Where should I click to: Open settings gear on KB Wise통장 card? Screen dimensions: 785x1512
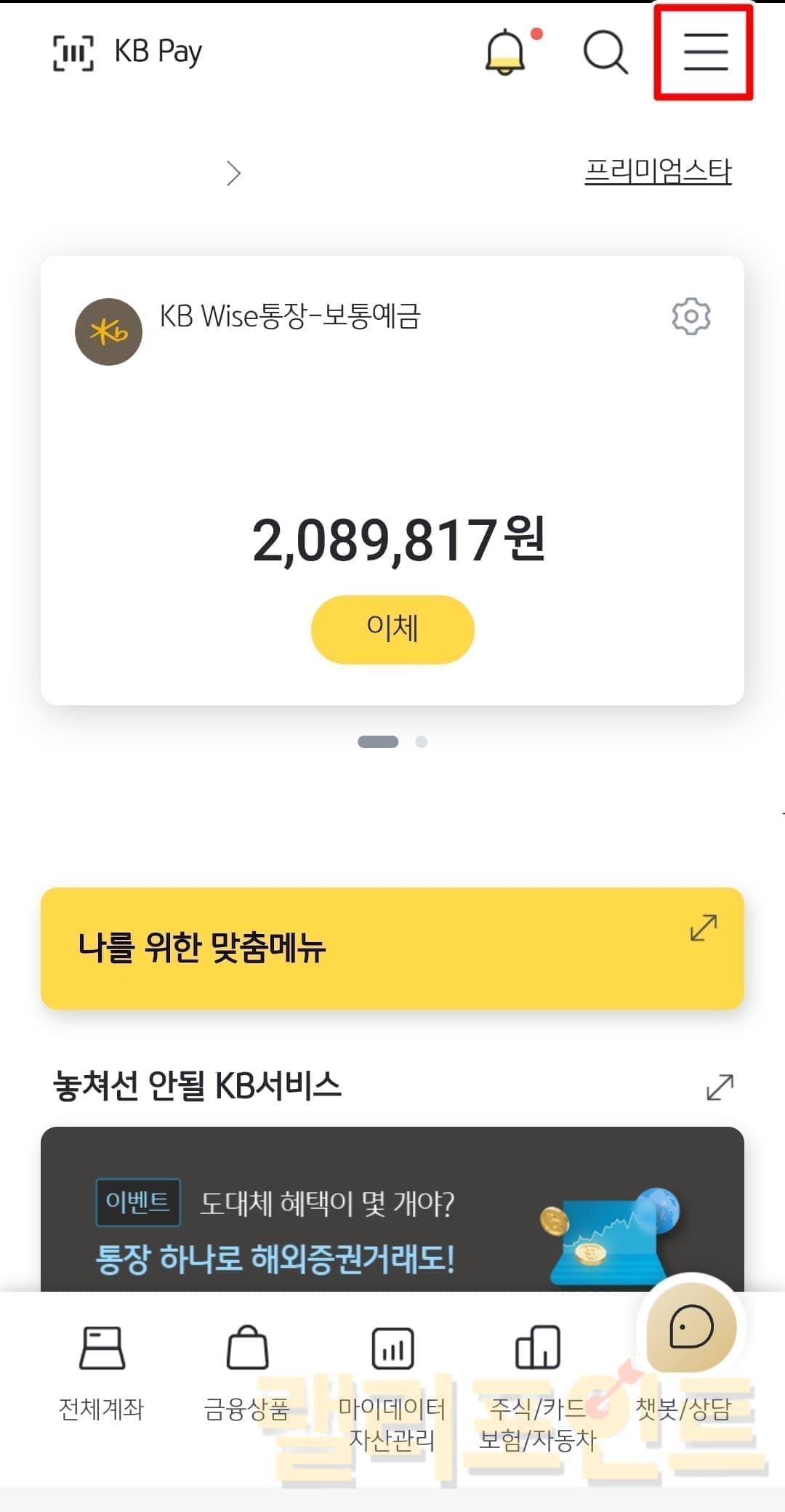691,316
